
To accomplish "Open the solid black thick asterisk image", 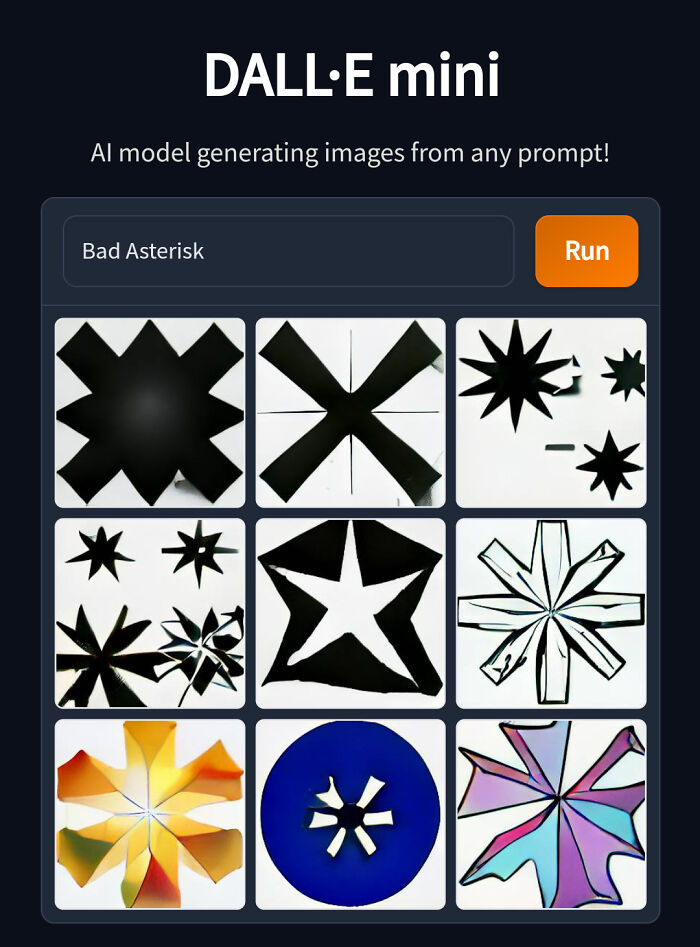I will [150, 412].
